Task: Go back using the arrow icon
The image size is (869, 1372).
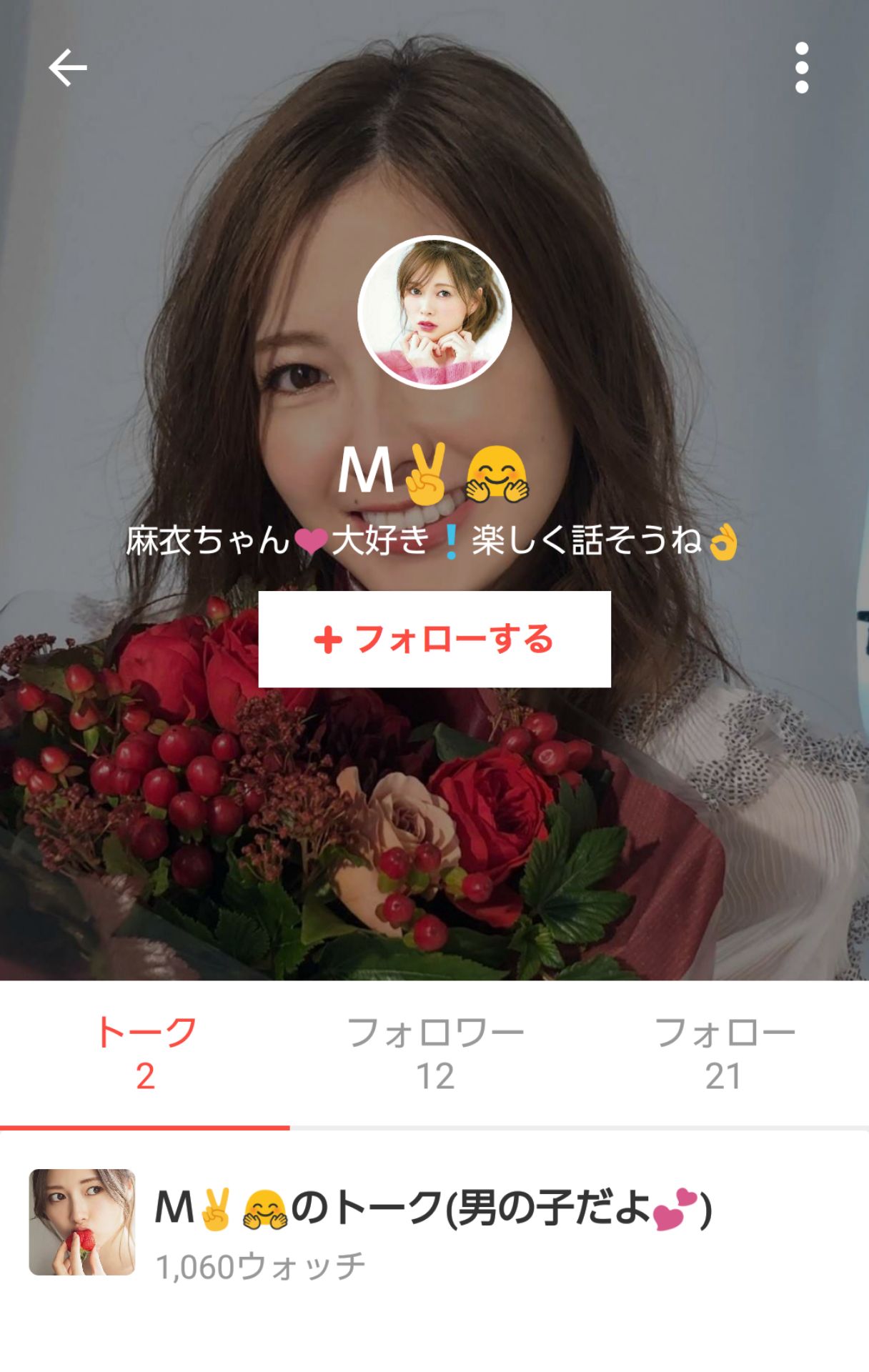Action: point(68,68)
